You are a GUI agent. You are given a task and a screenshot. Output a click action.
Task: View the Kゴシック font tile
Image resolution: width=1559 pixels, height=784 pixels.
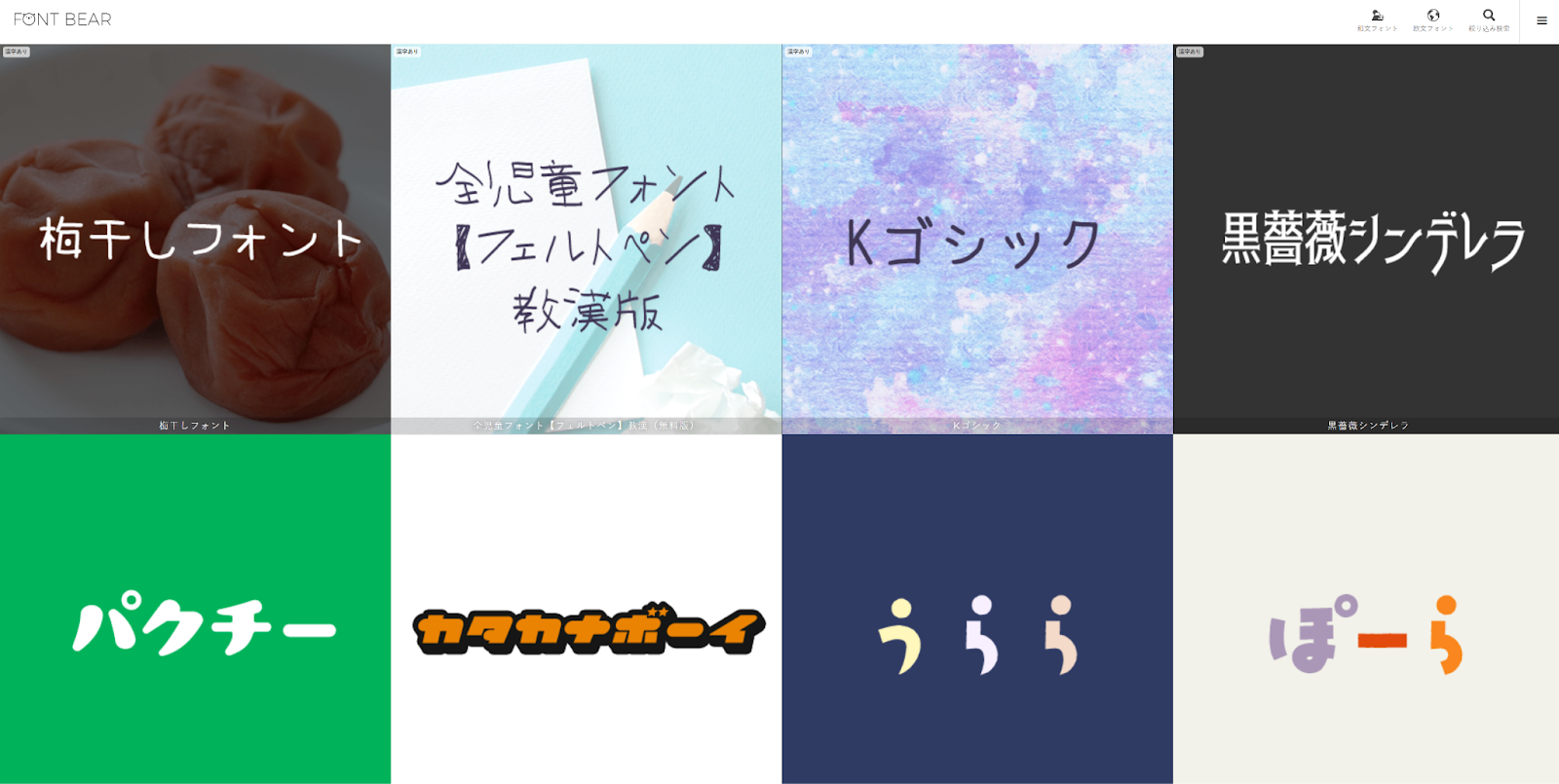click(977, 239)
